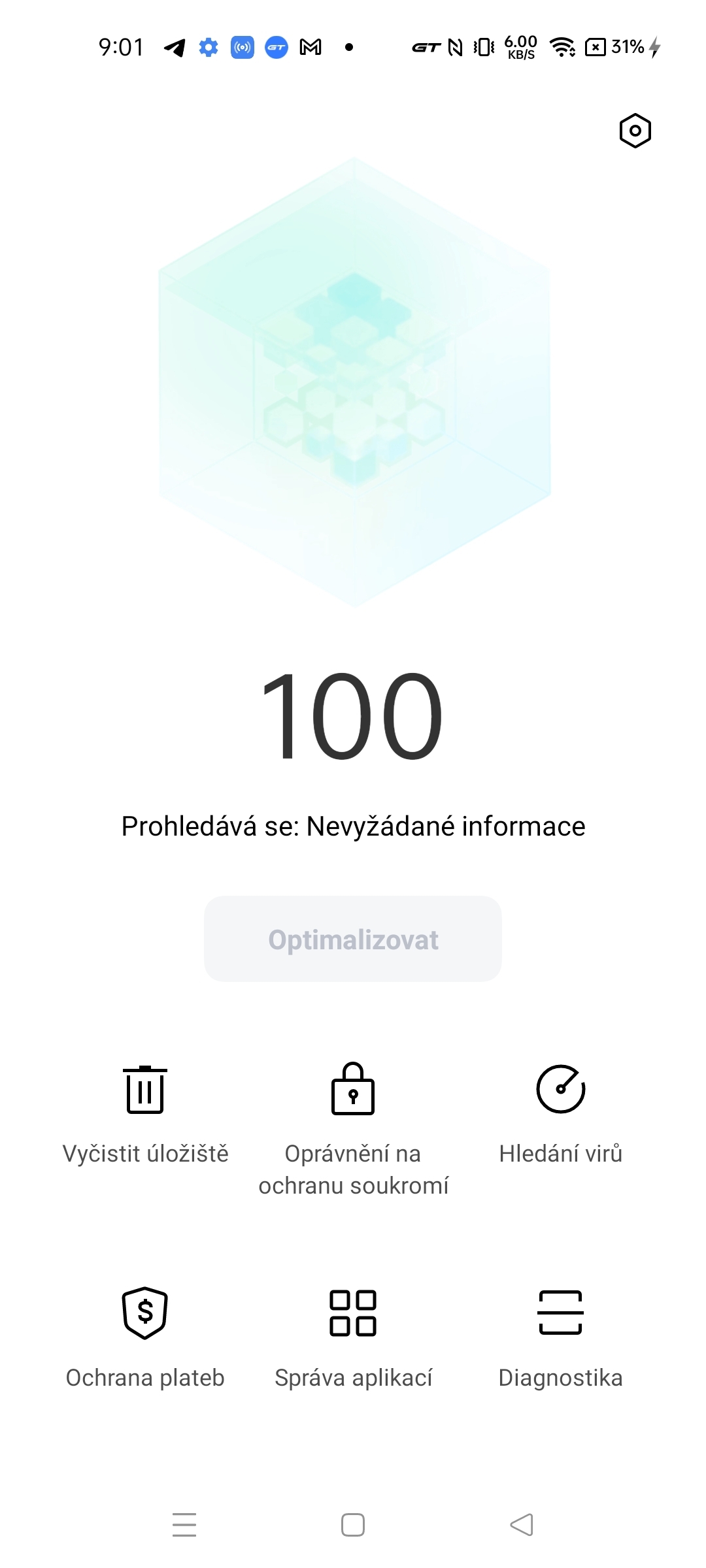Tap the cube security graphic
This screenshot has width=706, height=1568.
(353, 385)
